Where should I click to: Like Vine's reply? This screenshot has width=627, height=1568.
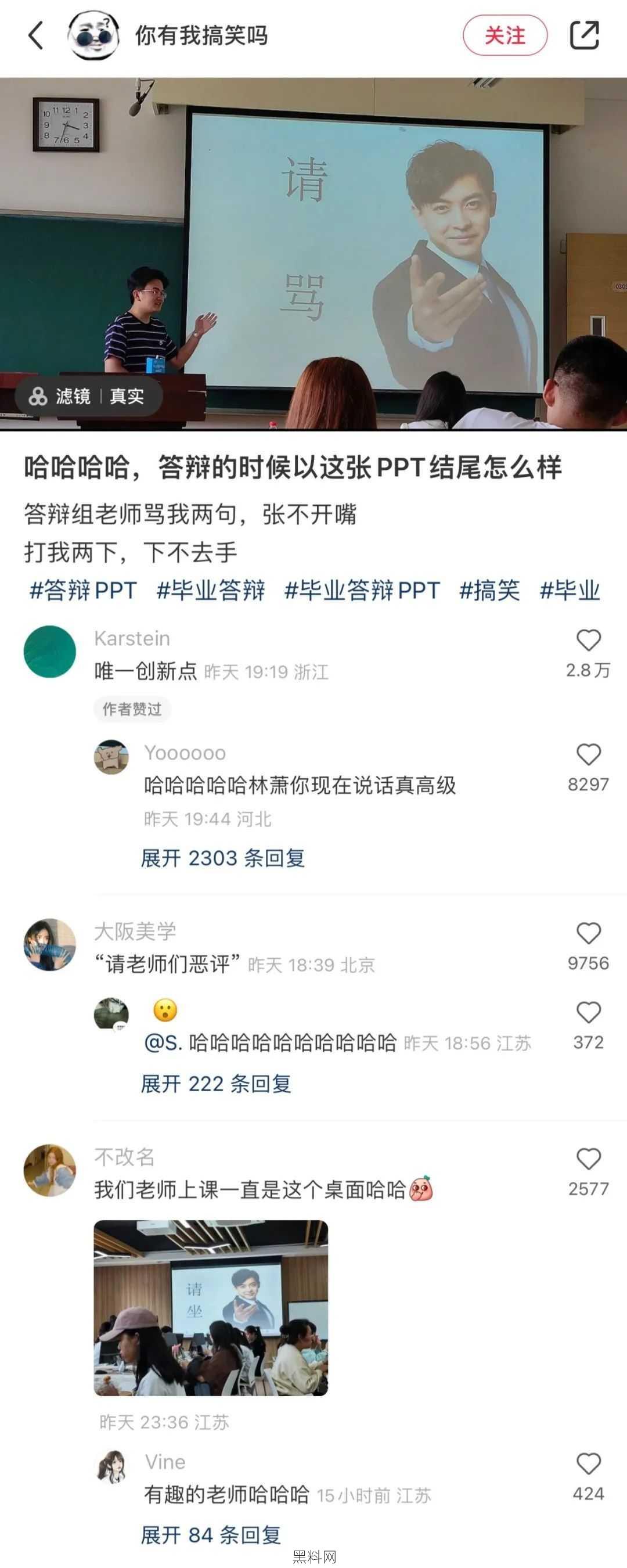[x=588, y=1464]
